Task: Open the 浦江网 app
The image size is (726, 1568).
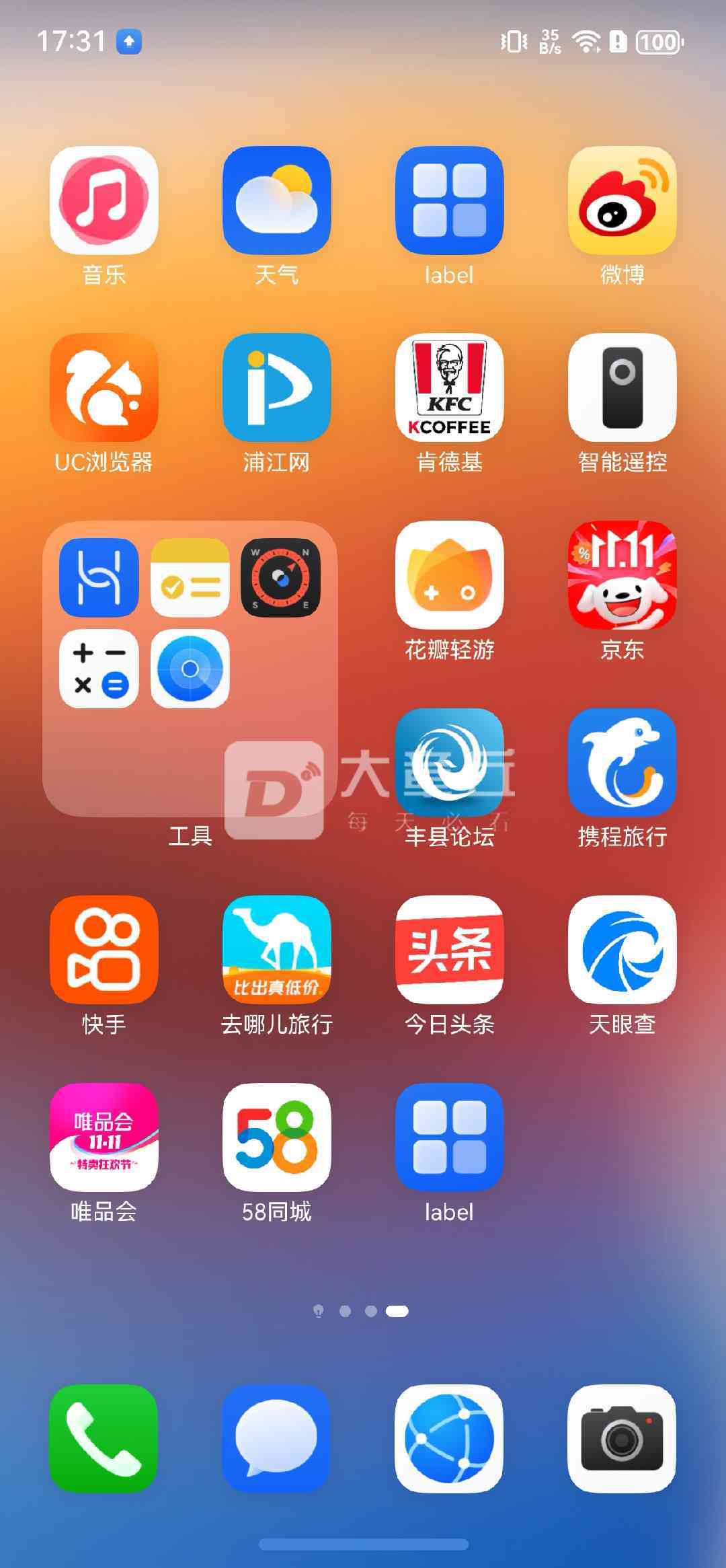Action: click(276, 387)
